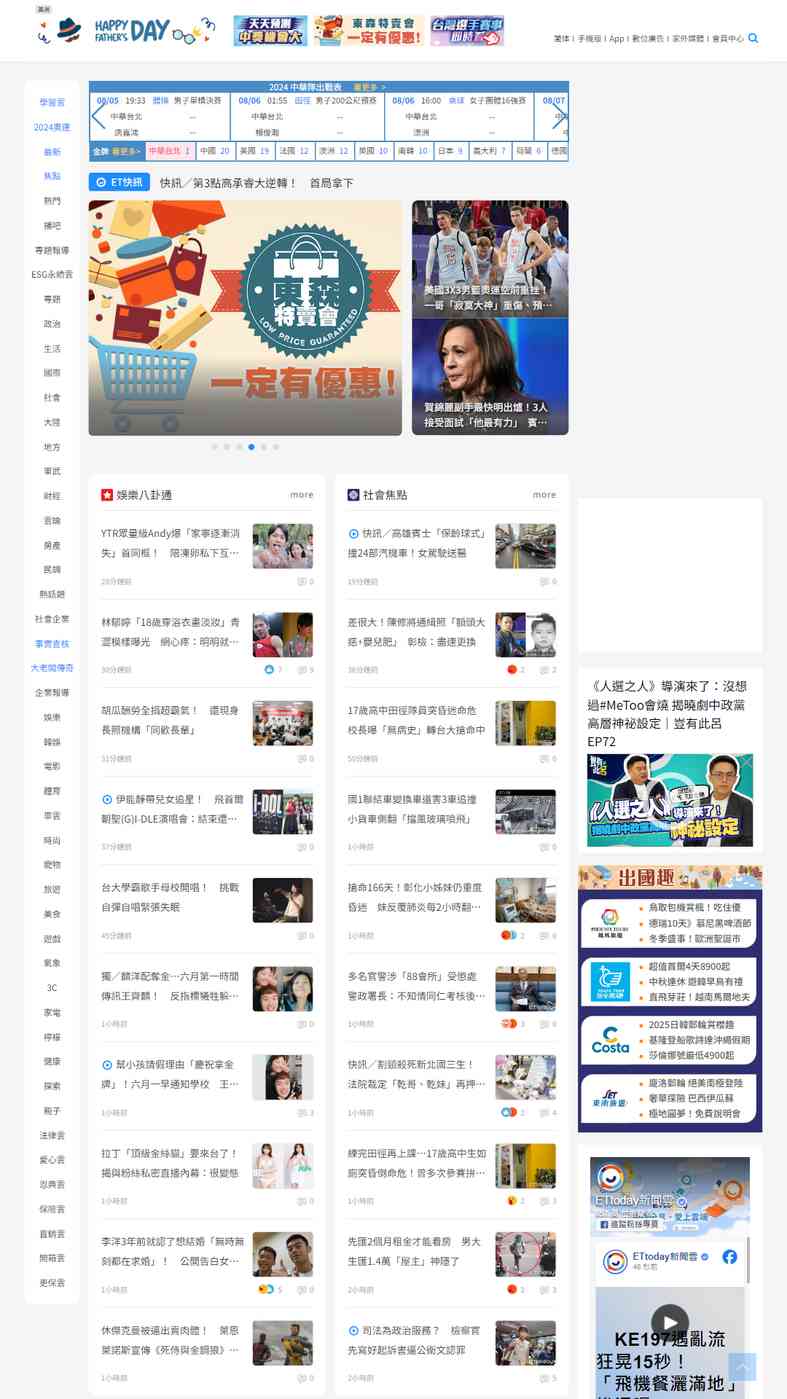The width and height of the screenshot is (787, 1399).
Task: Read the 高雄賓士「保齡球式」撞24部汽機車 article
Action: (416, 543)
